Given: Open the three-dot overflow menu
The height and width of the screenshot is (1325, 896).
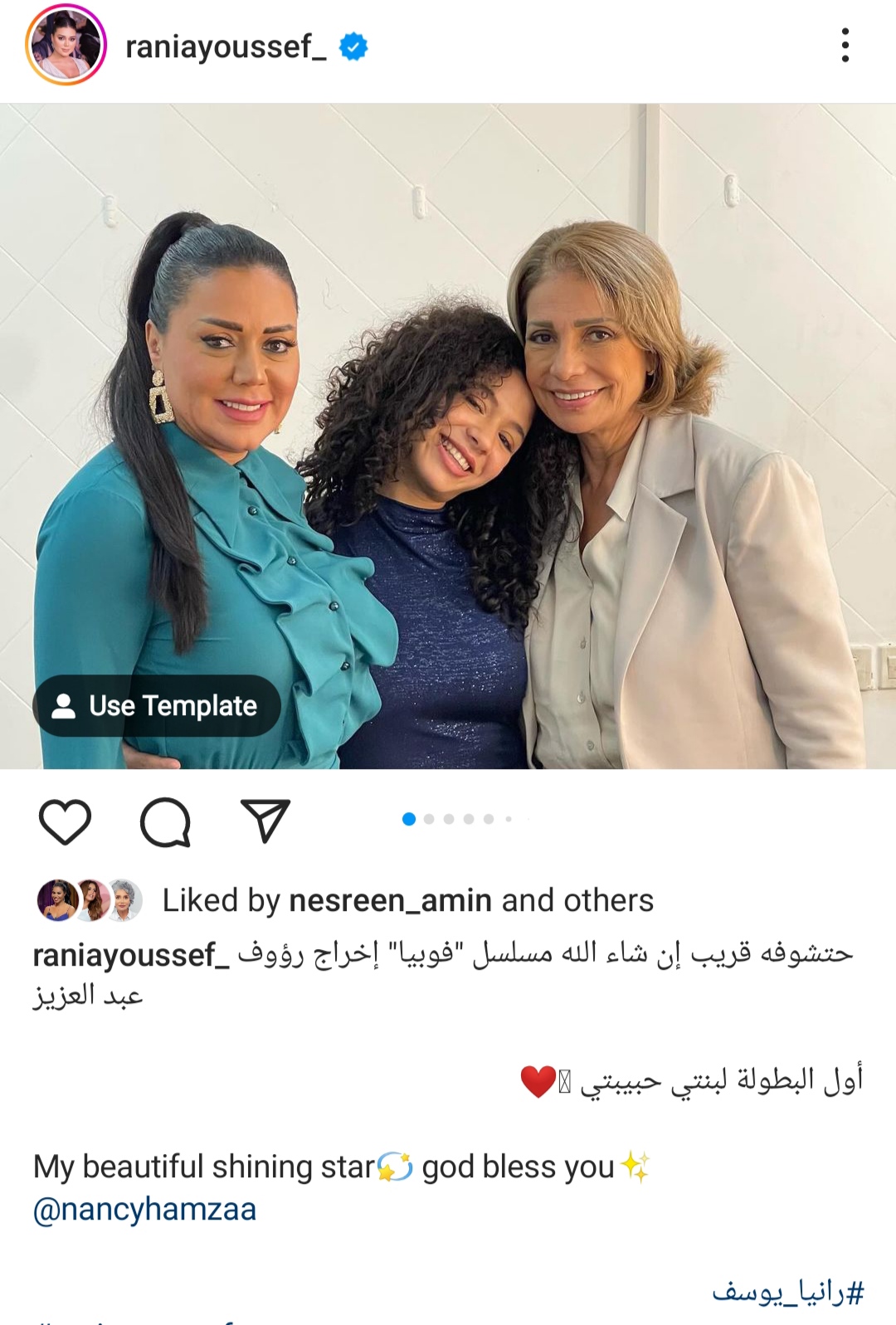Looking at the screenshot, I should point(845,46).
